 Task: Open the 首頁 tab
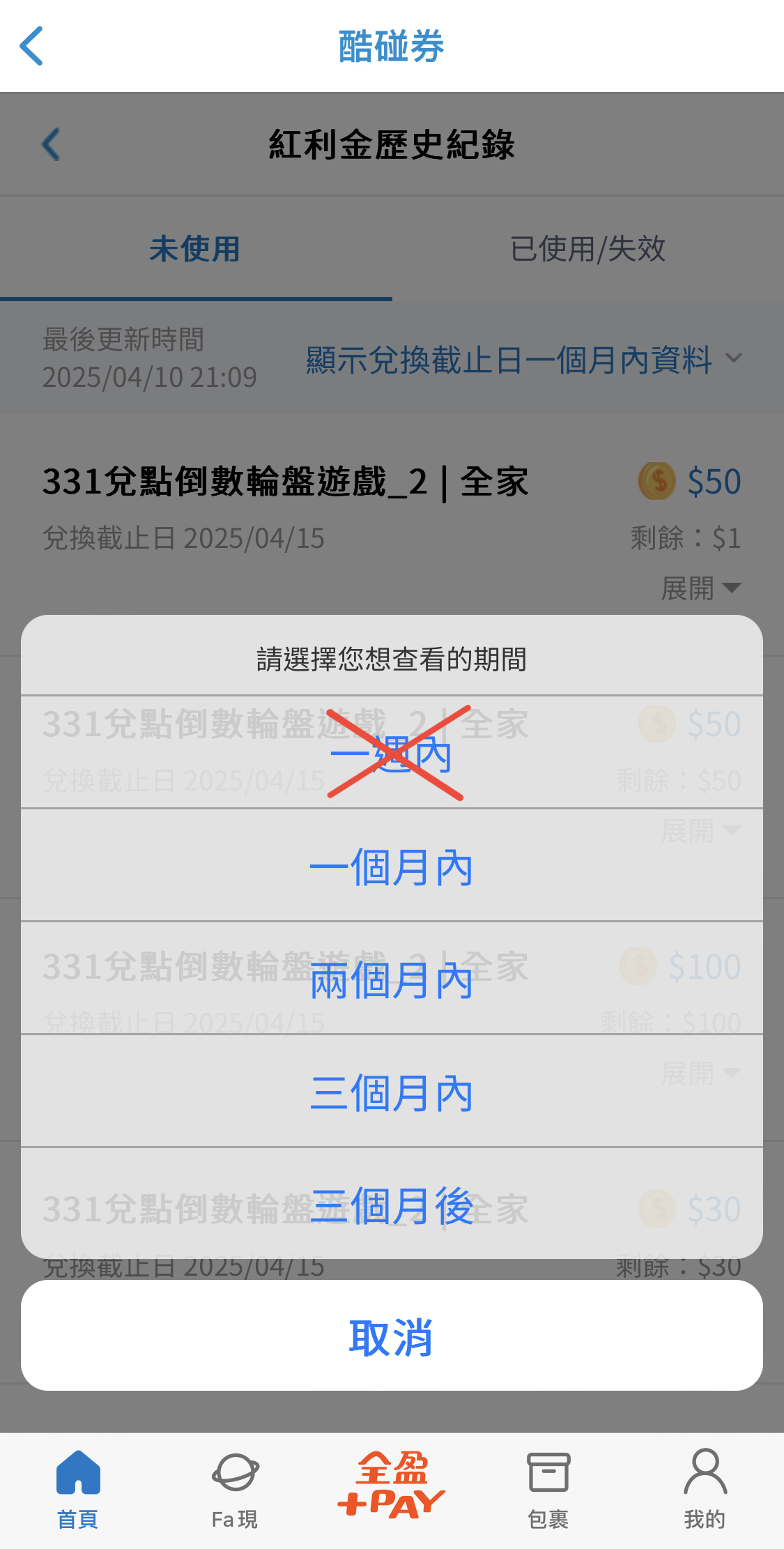[x=77, y=1489]
